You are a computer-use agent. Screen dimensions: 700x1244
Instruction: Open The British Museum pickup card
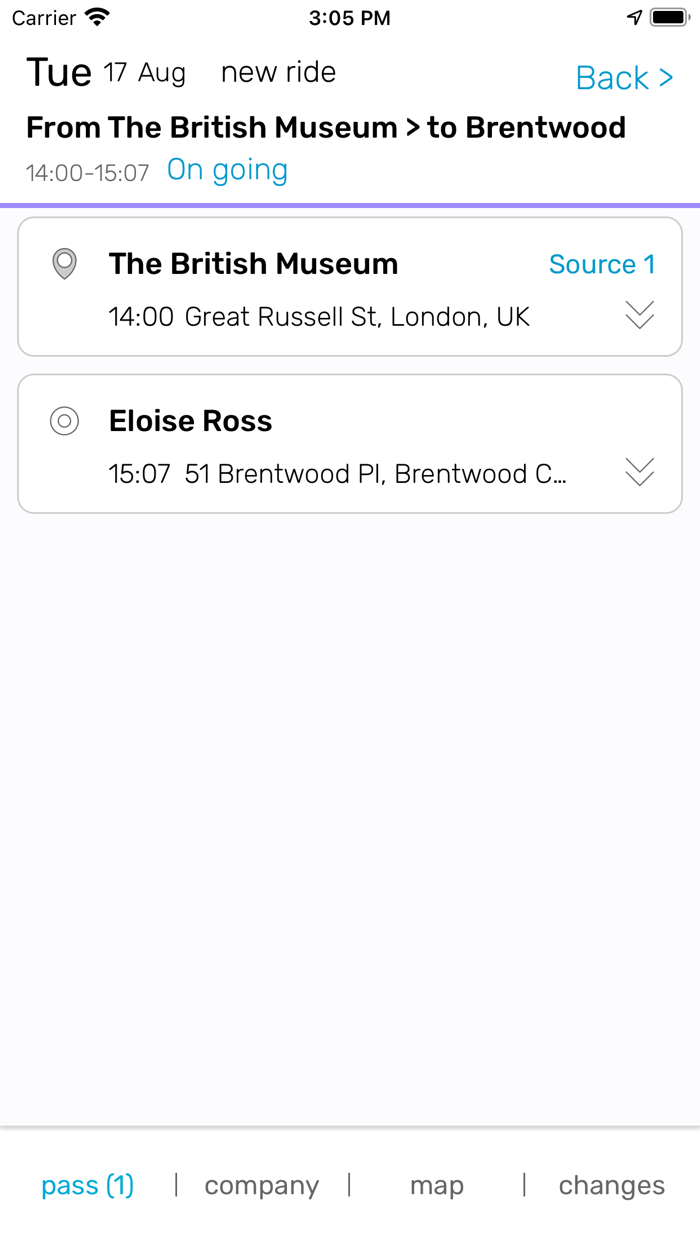[x=300, y=287]
